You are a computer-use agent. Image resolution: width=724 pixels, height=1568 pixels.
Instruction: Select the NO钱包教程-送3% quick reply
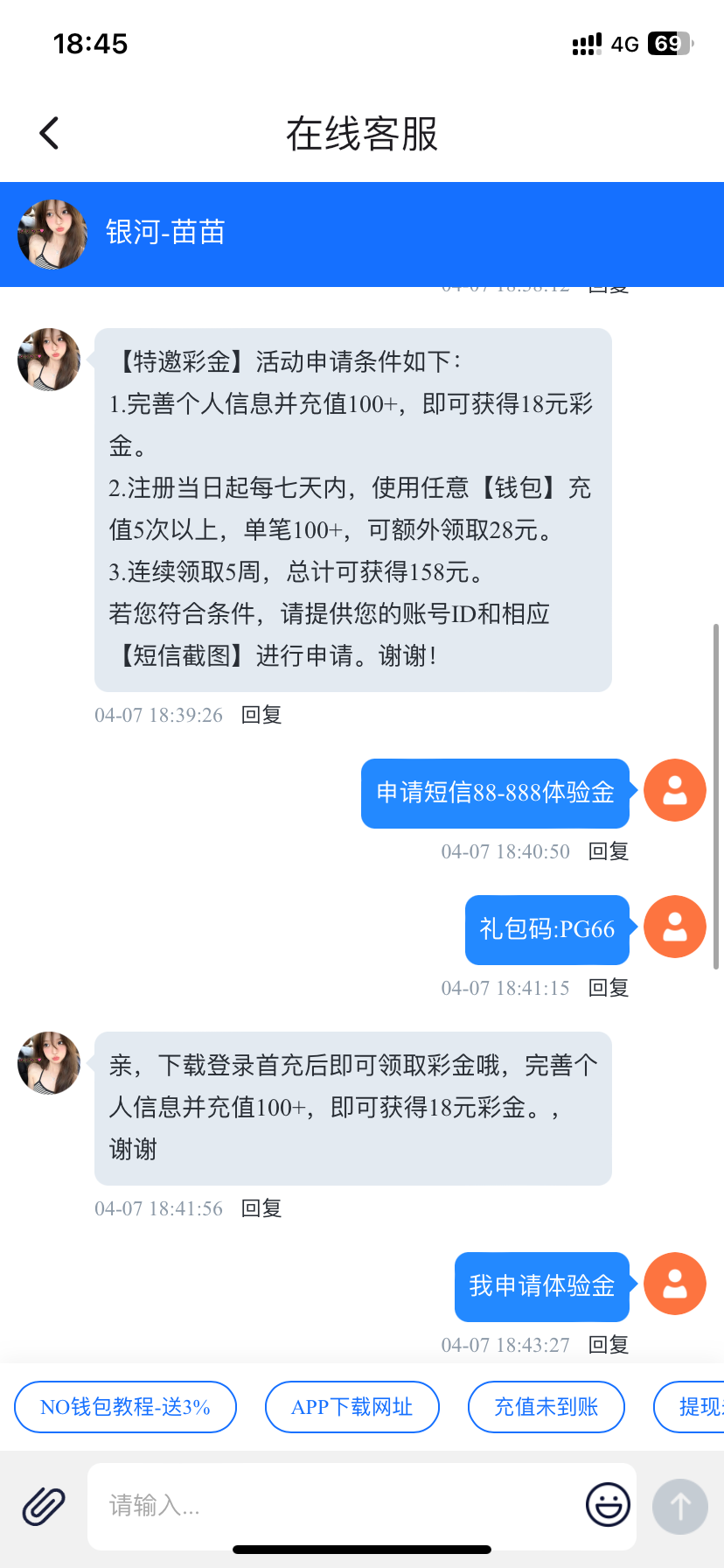(125, 1407)
